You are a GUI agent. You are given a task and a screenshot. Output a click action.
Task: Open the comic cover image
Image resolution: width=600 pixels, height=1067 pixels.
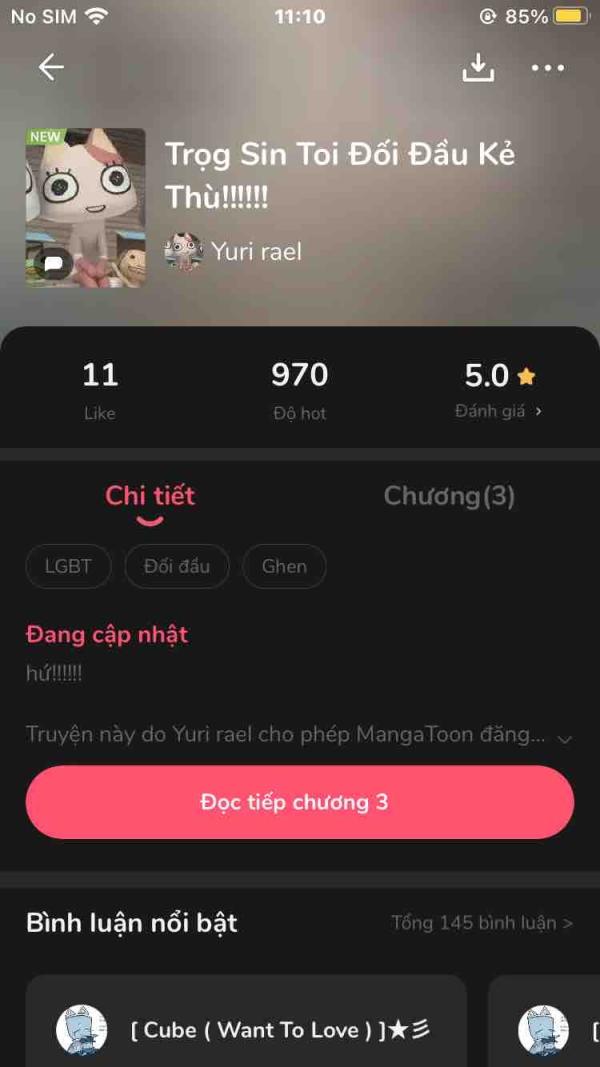coord(86,208)
